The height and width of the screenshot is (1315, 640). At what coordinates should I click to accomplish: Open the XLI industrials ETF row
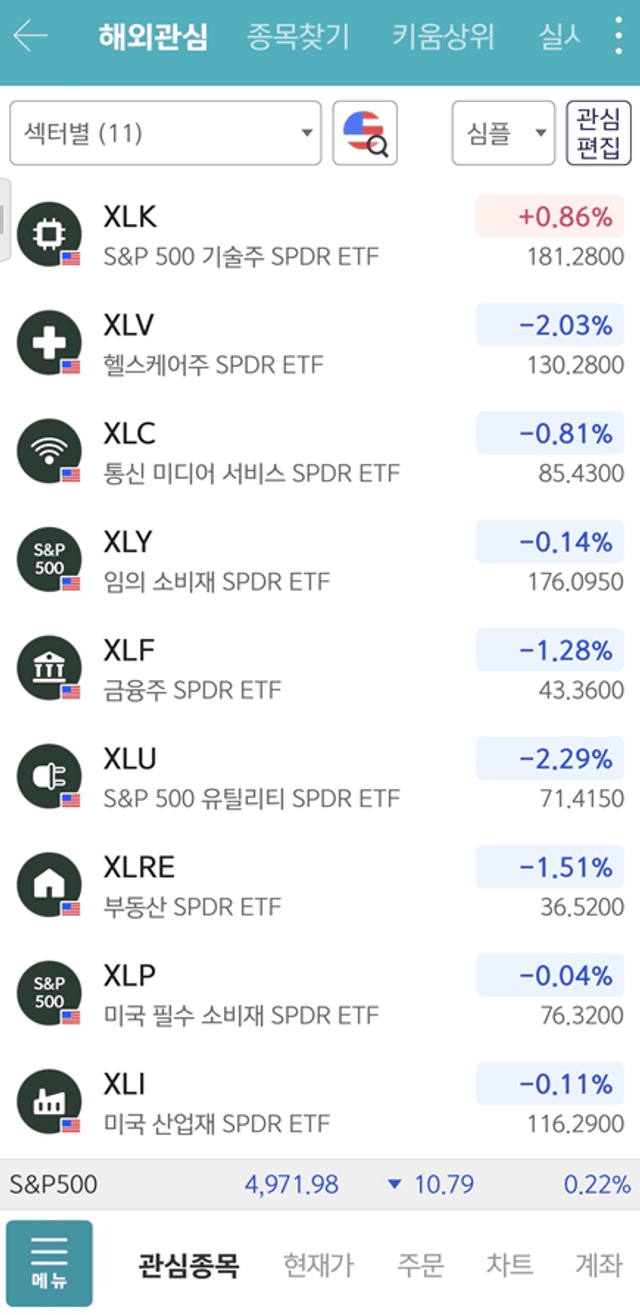[x=320, y=1104]
